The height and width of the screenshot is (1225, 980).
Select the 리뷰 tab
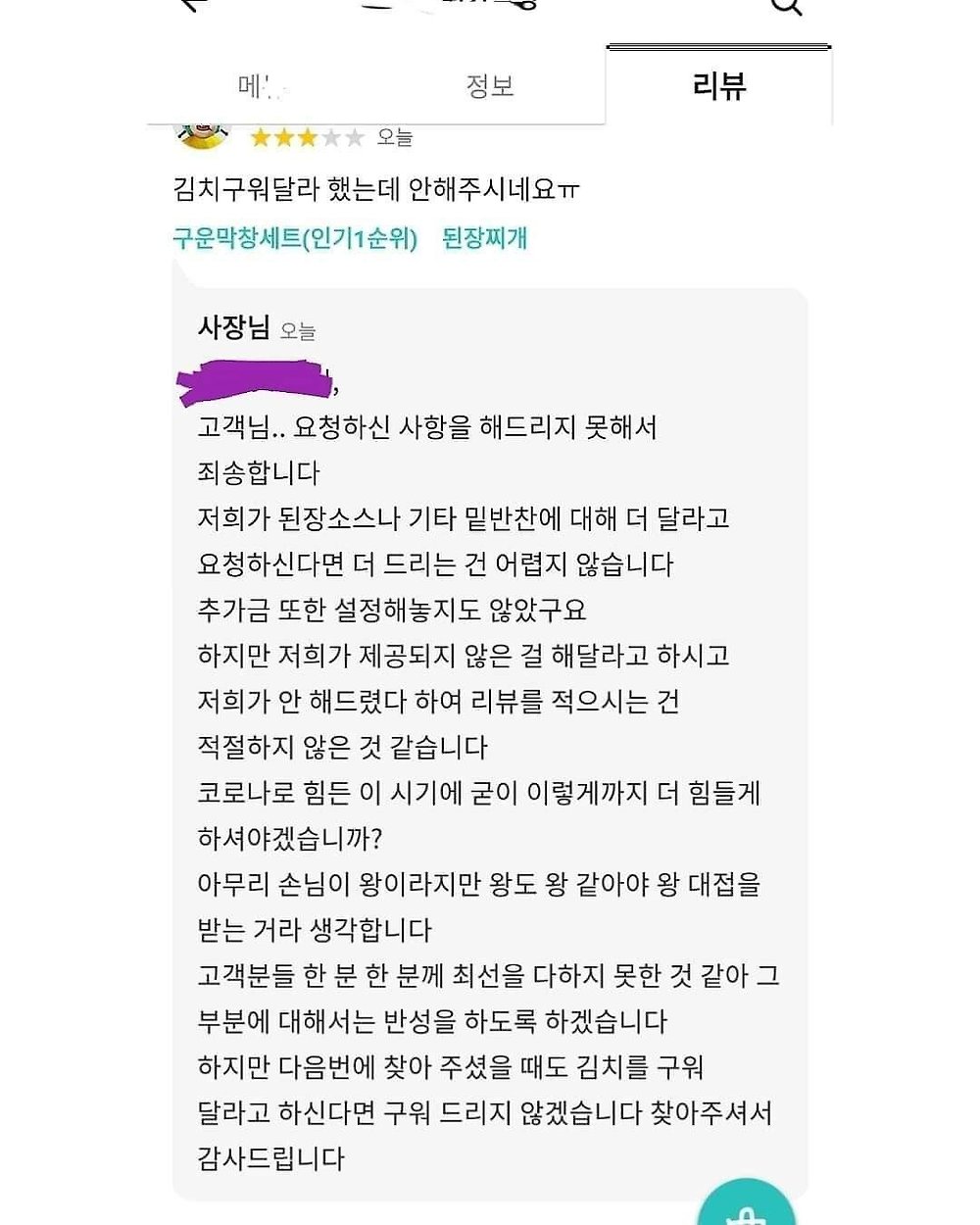(x=718, y=87)
